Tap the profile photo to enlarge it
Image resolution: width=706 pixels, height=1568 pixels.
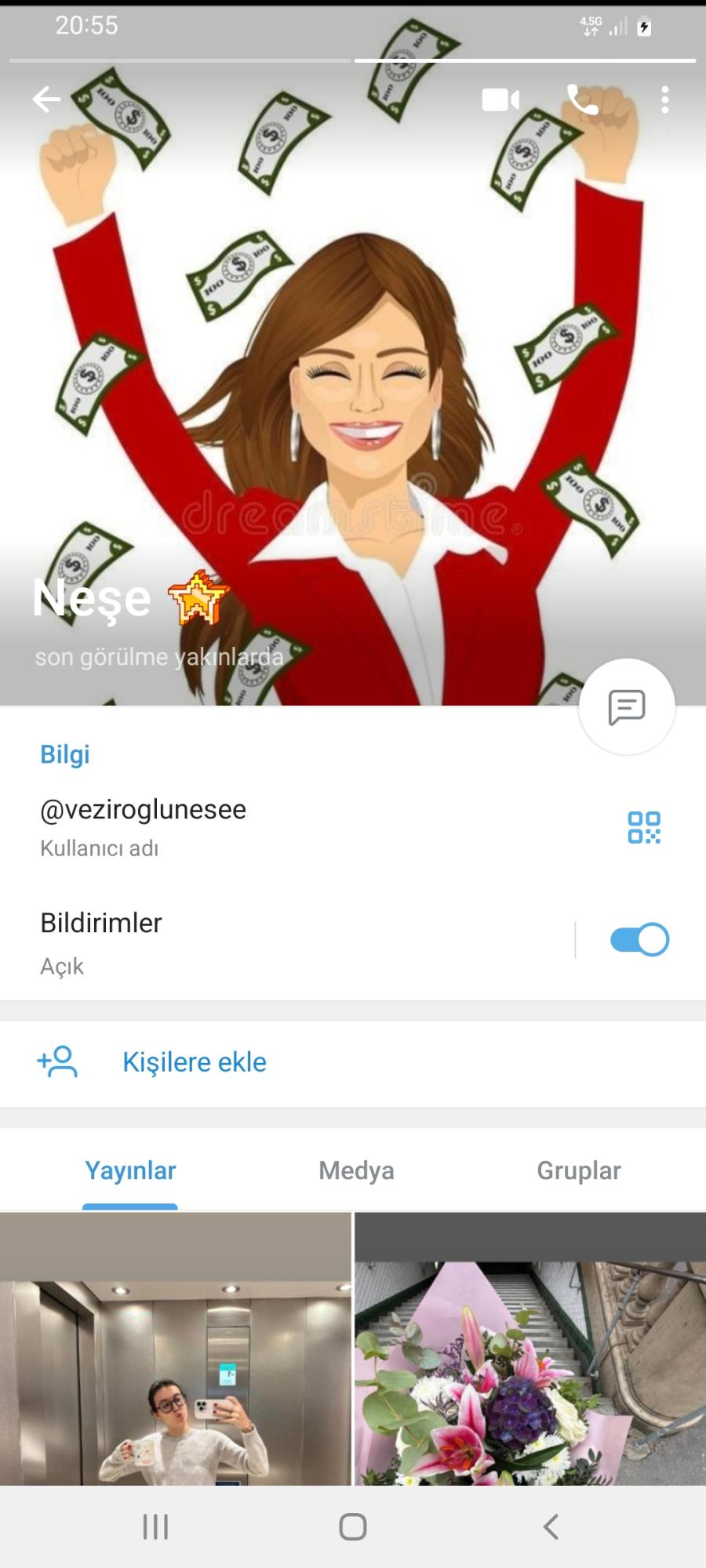[353, 353]
